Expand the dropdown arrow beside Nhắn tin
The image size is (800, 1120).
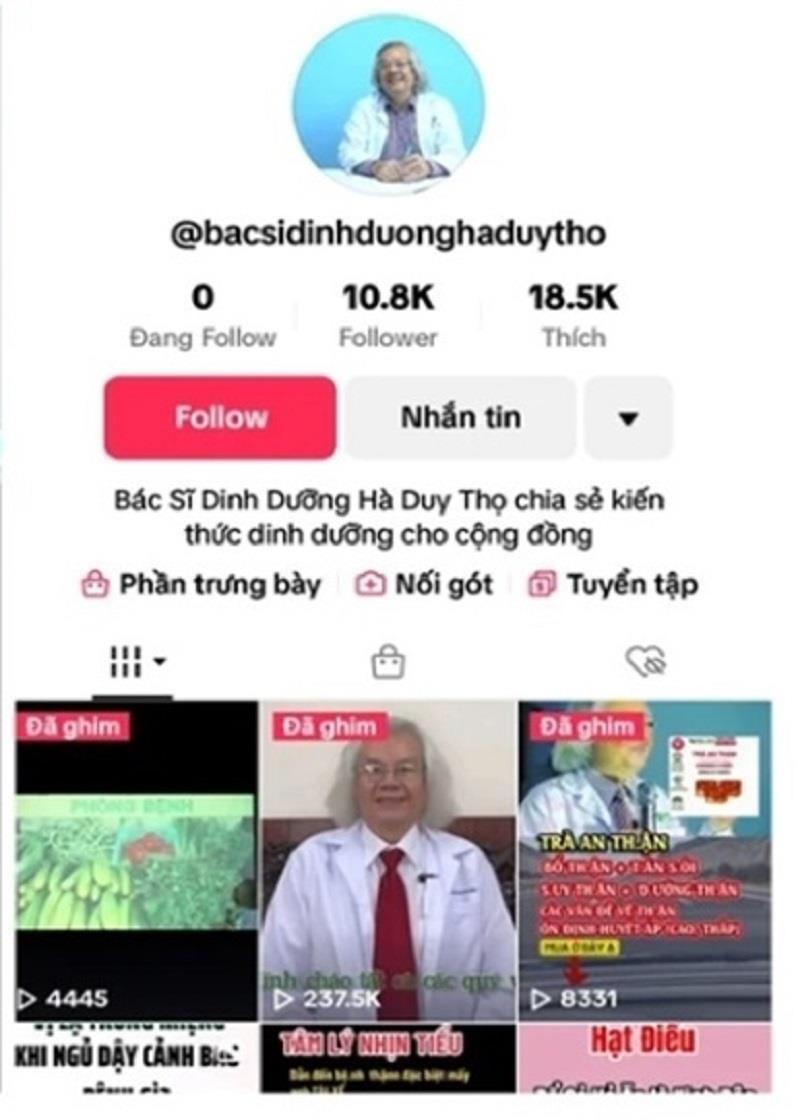(628, 418)
